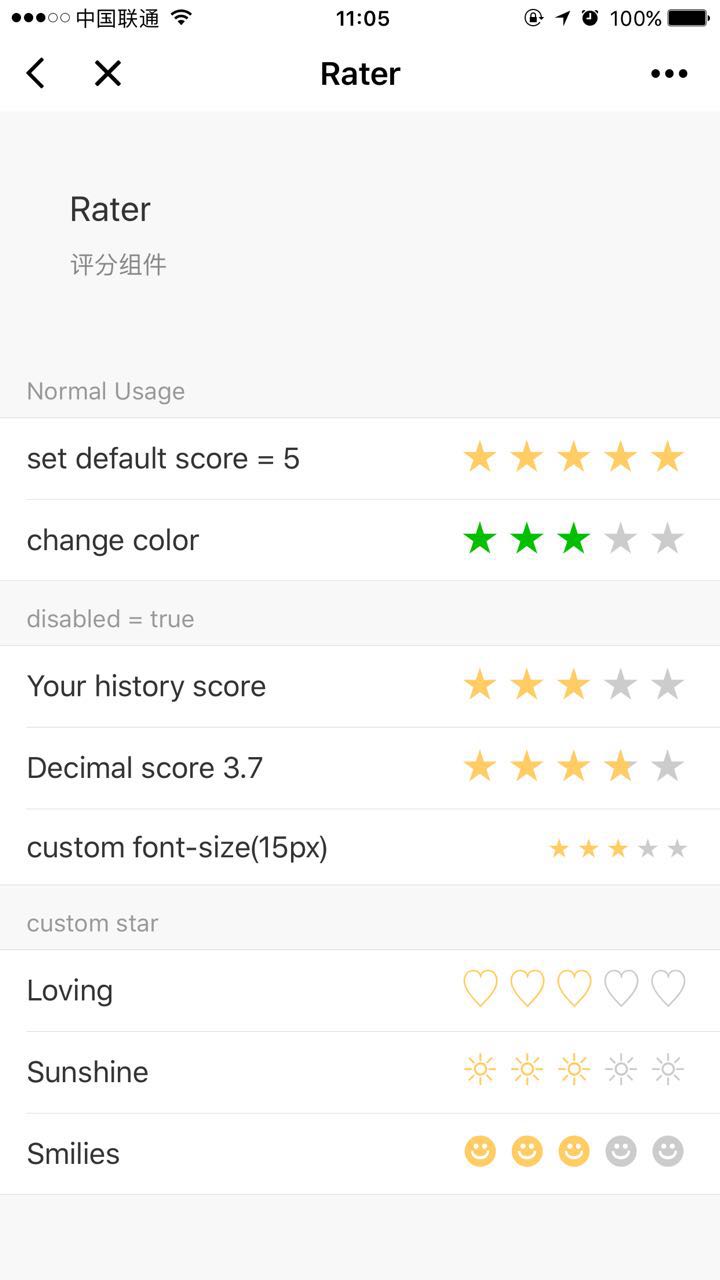This screenshot has height=1280, width=720.
Task: Select the first green star in change color
Action: [480, 540]
